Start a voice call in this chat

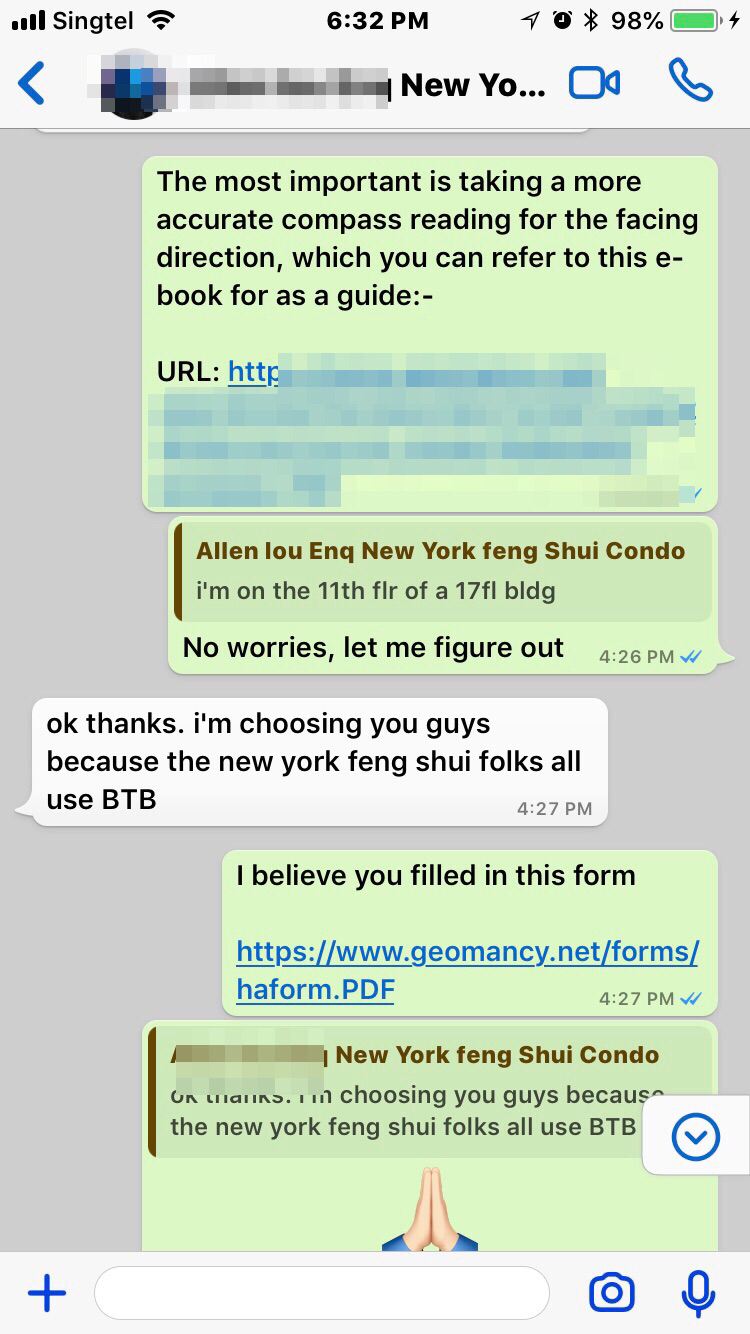[x=690, y=82]
